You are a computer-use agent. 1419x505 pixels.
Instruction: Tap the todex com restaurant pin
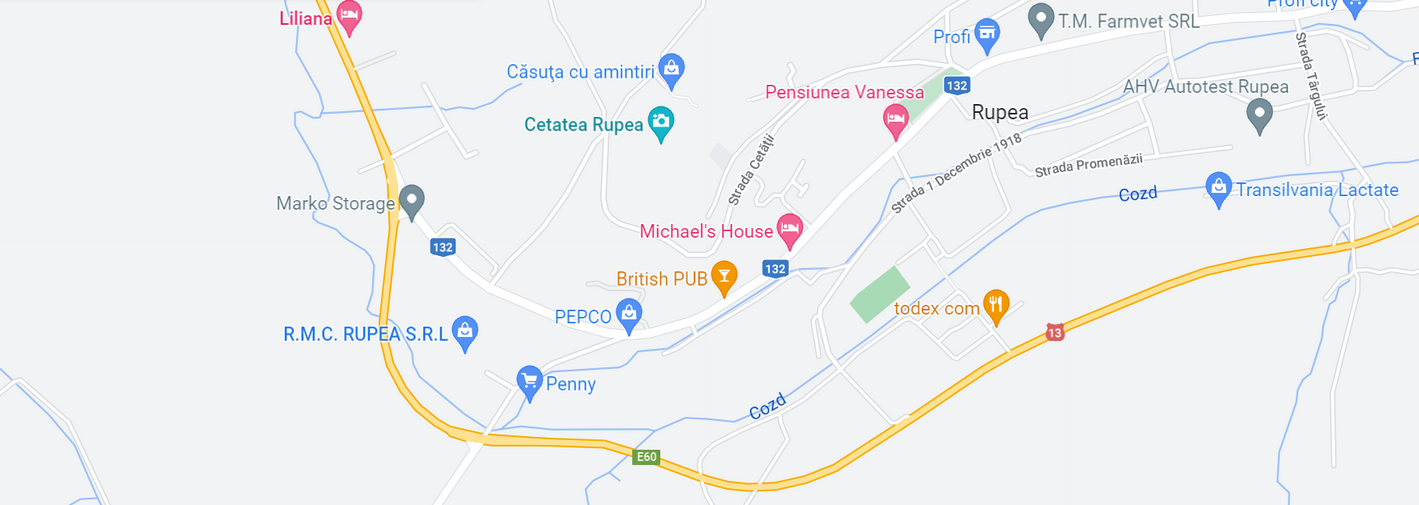[x=995, y=305]
